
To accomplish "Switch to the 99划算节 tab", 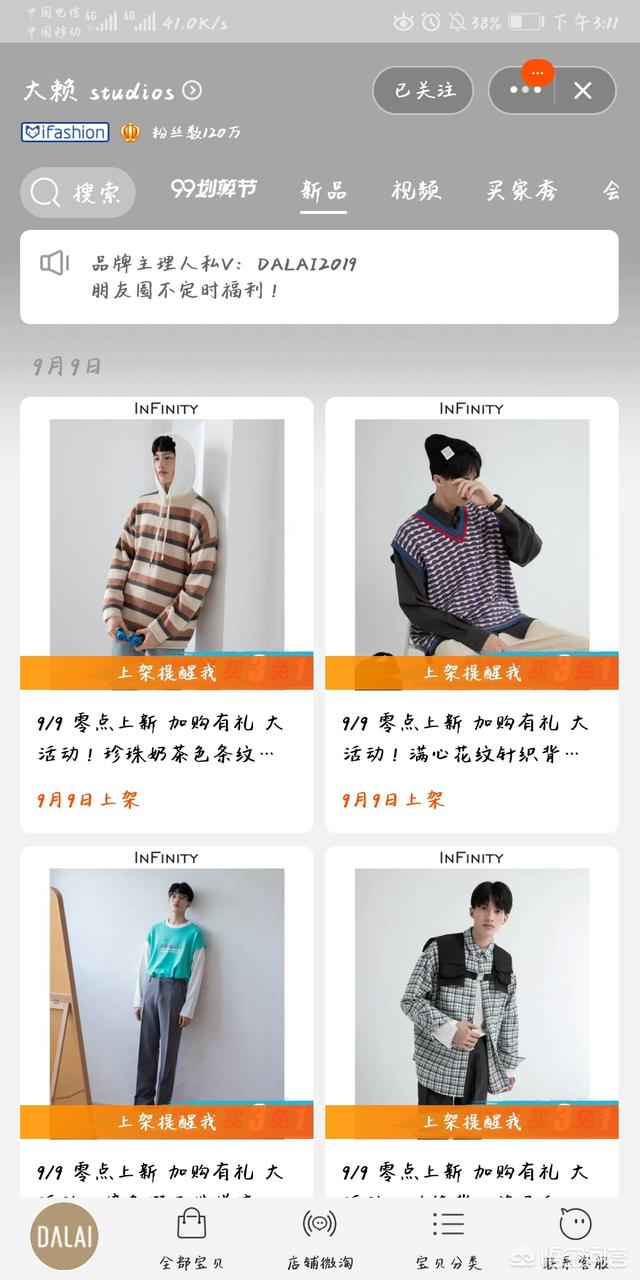I will 214,189.
